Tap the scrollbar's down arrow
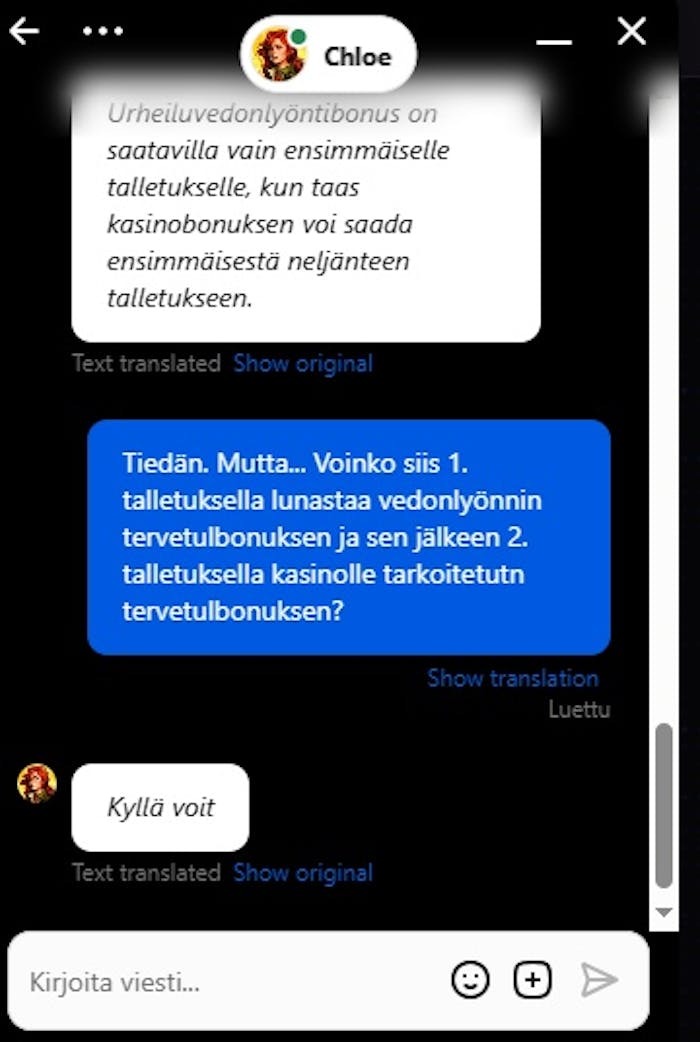 click(664, 912)
